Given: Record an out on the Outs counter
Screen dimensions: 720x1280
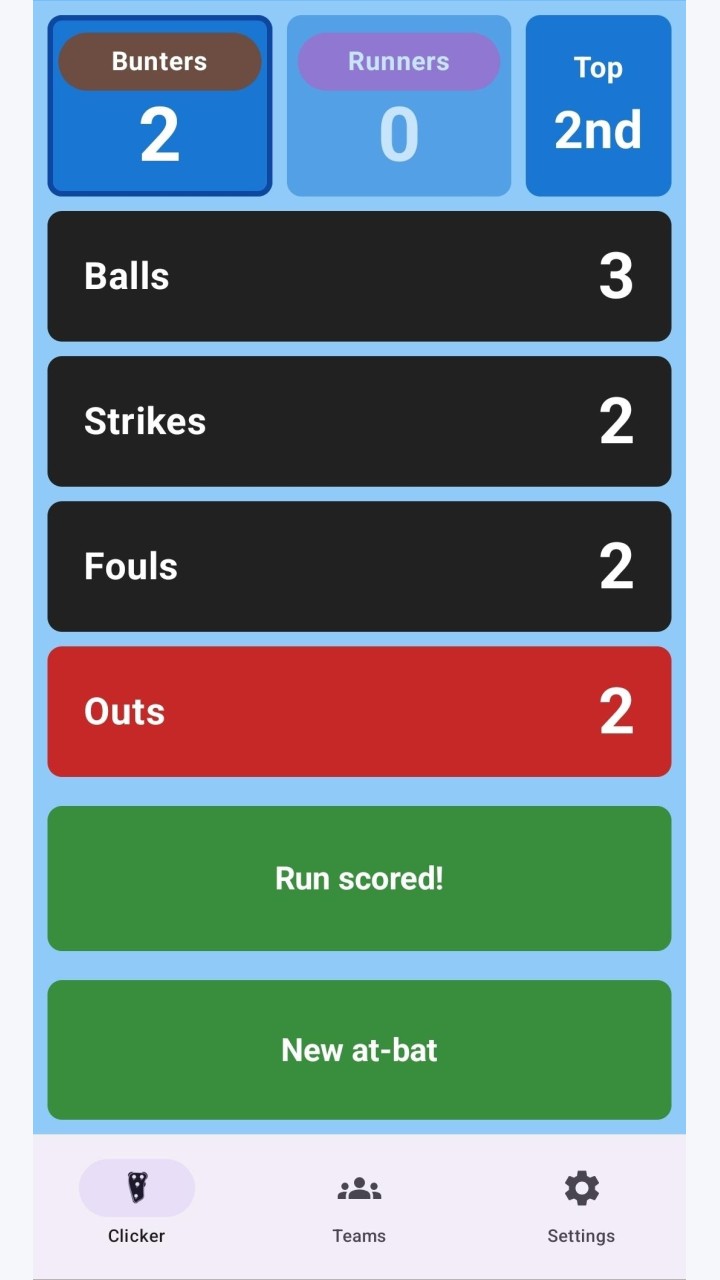Looking at the screenshot, I should tap(359, 711).
